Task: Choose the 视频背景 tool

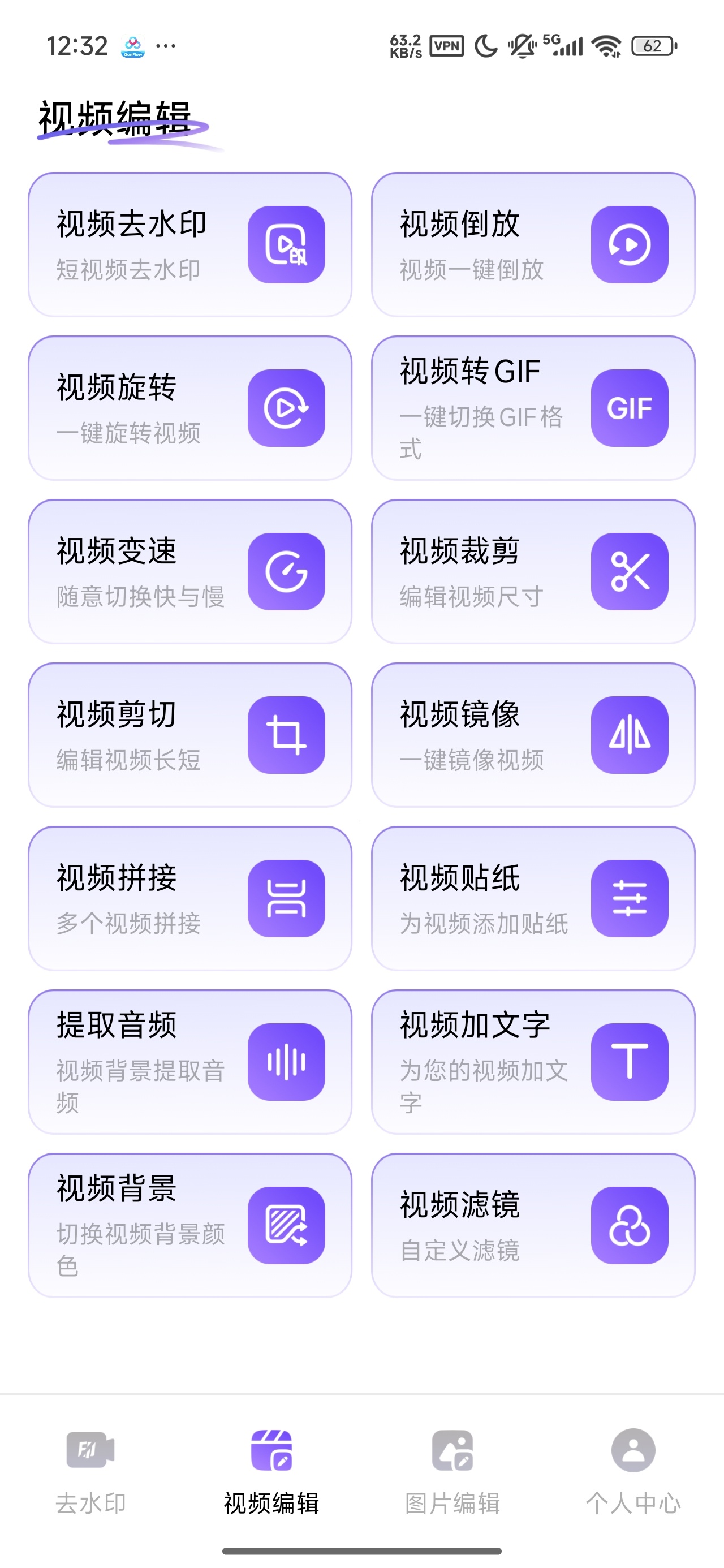Action: (x=190, y=1225)
